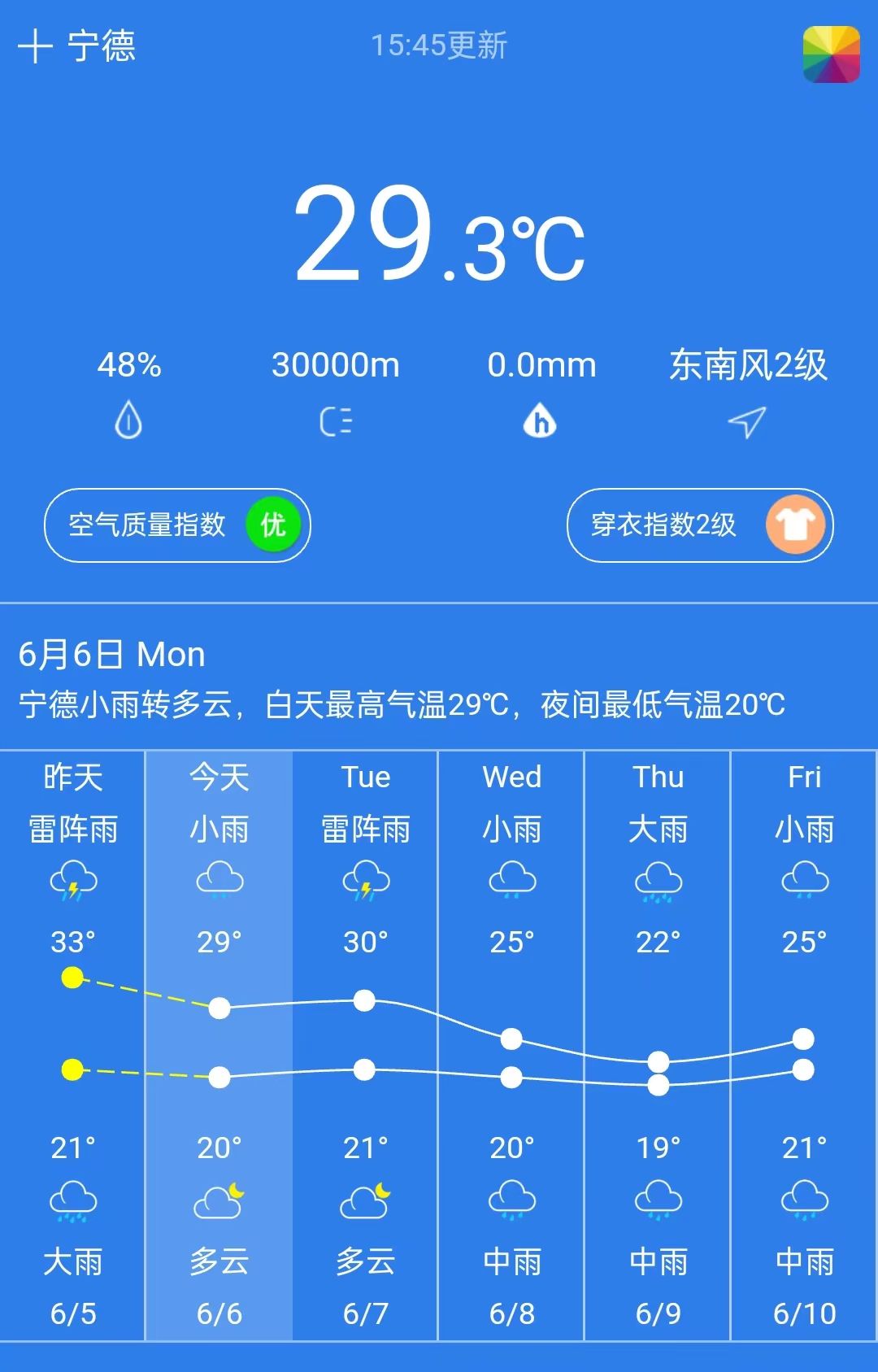Open the air quality index details
The image size is (878, 1372).
177,525
